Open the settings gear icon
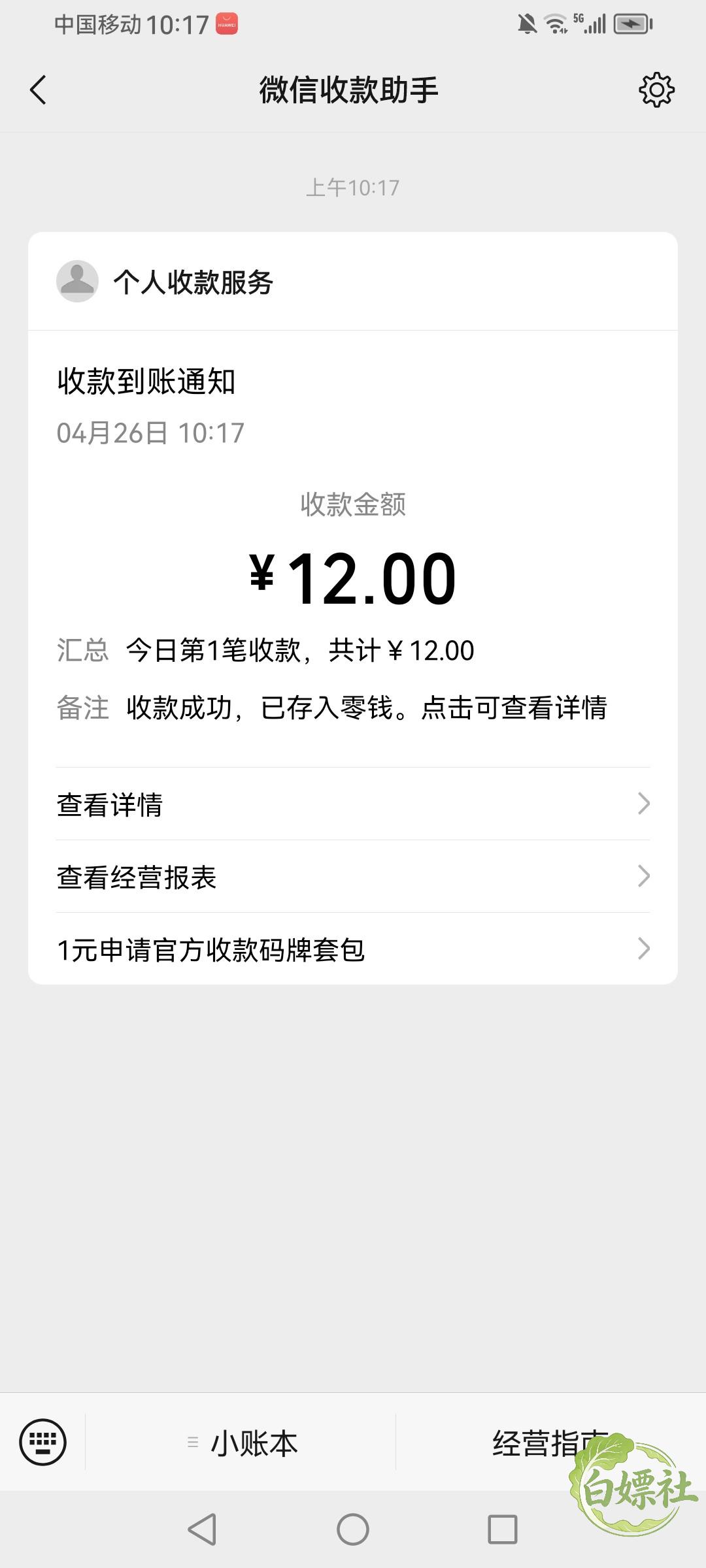Image resolution: width=706 pixels, height=1568 pixels. (656, 90)
